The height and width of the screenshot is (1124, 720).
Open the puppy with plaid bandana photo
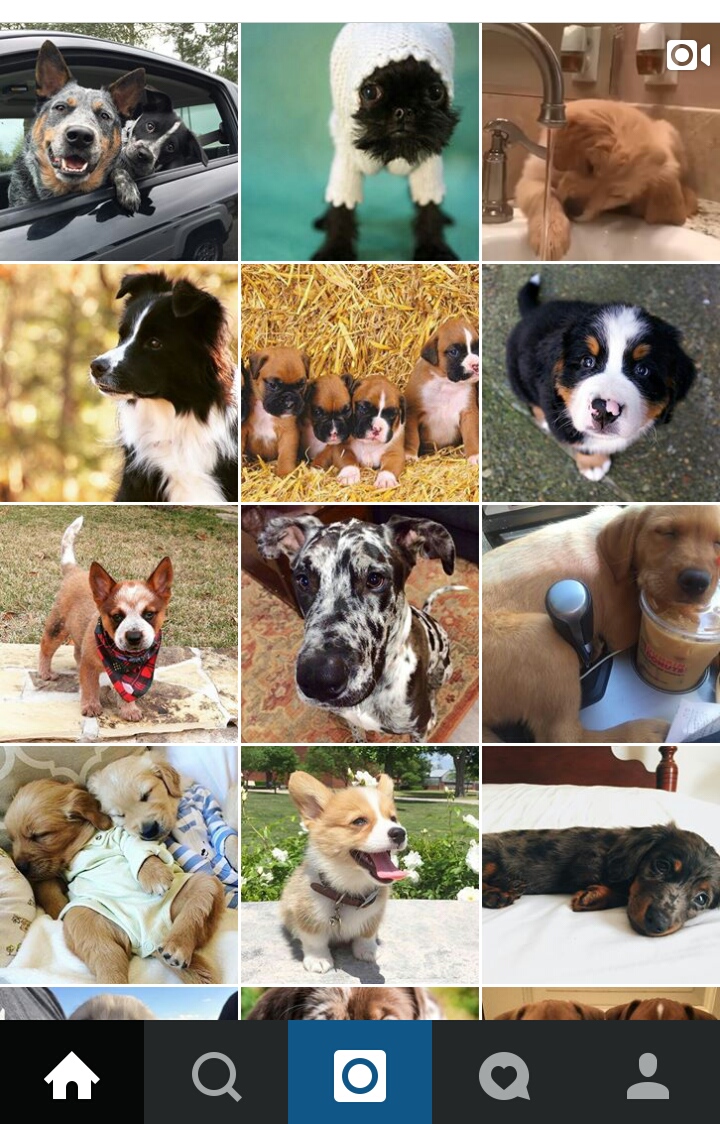(x=119, y=624)
